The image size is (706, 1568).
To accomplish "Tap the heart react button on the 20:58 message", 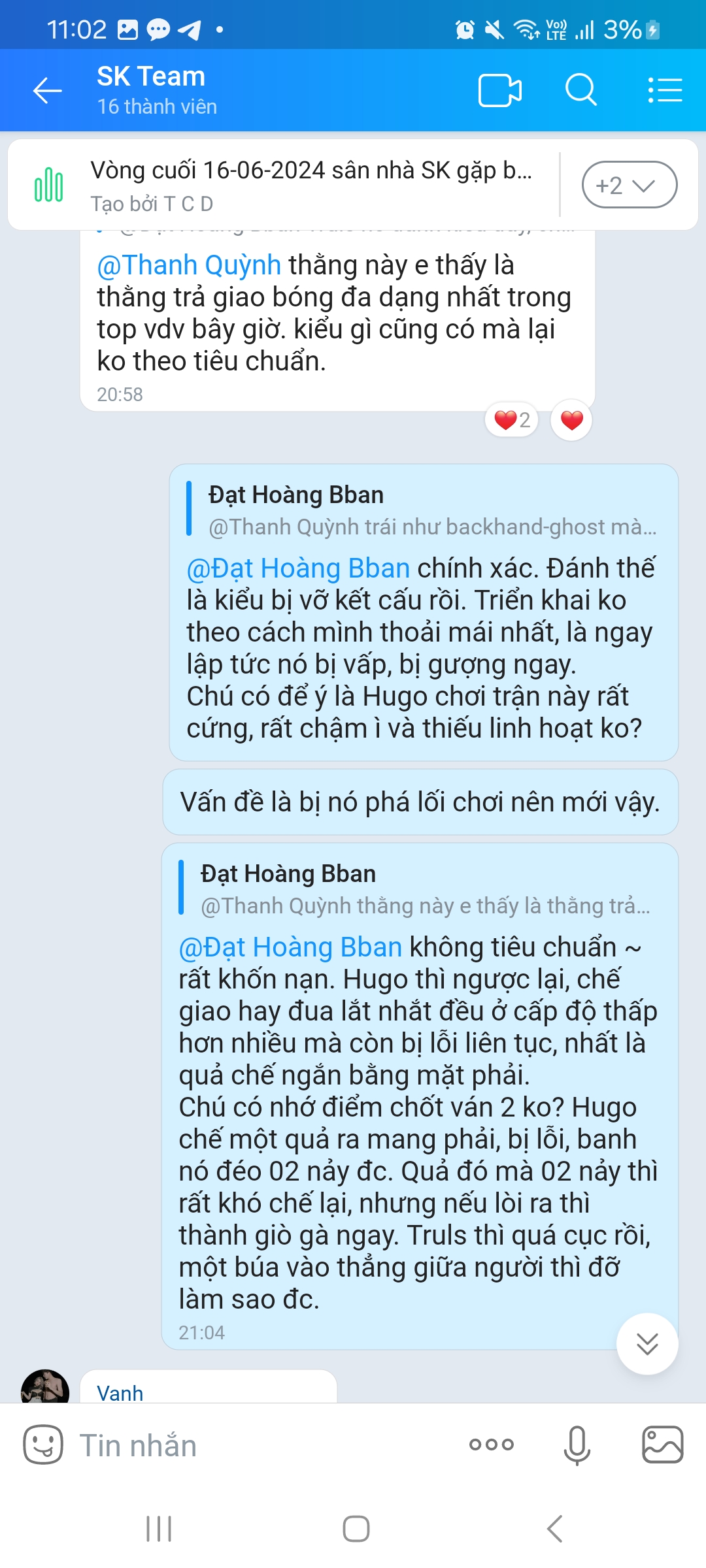I will pos(571,420).
